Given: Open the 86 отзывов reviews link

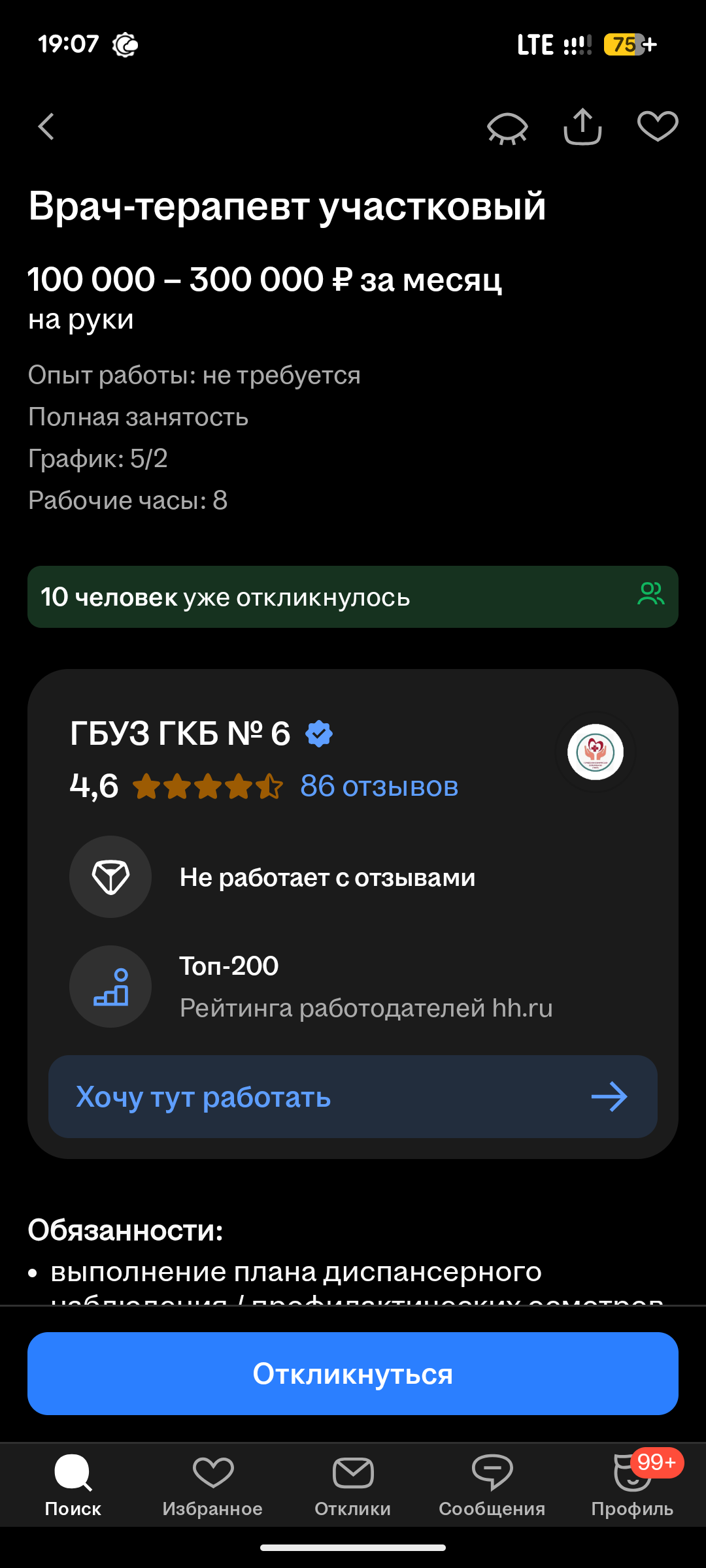Looking at the screenshot, I should point(379,786).
